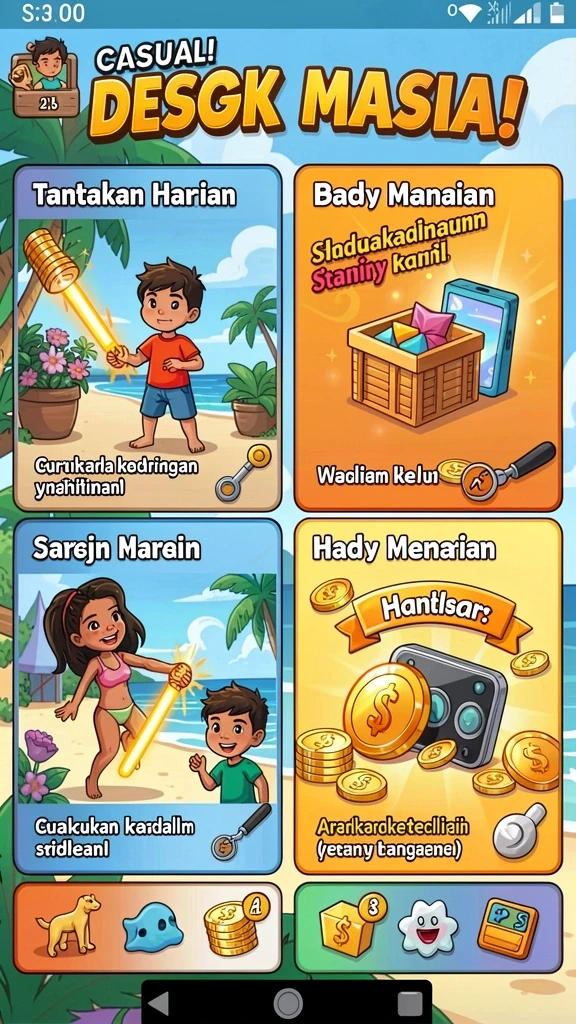576x1024 pixels.
Task: Open the gold cube with badge 3
Action: pos(351,924)
